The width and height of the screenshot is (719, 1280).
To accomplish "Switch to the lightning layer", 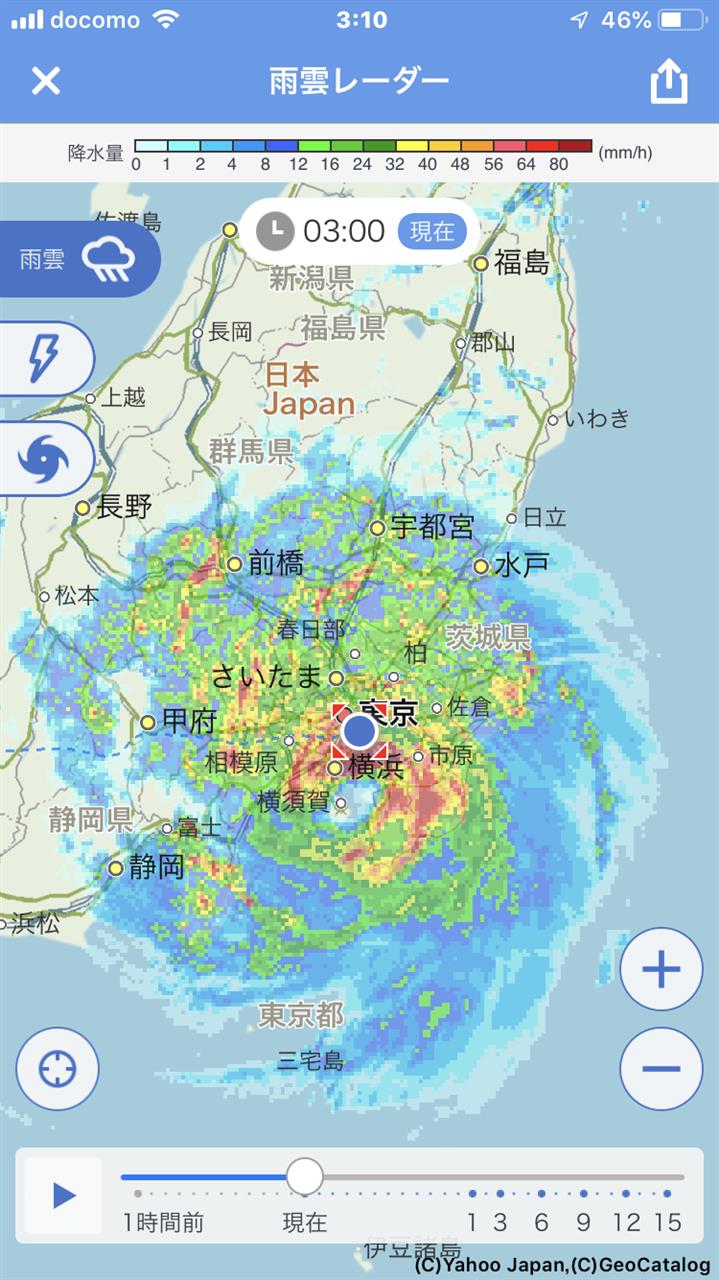I will (x=44, y=359).
